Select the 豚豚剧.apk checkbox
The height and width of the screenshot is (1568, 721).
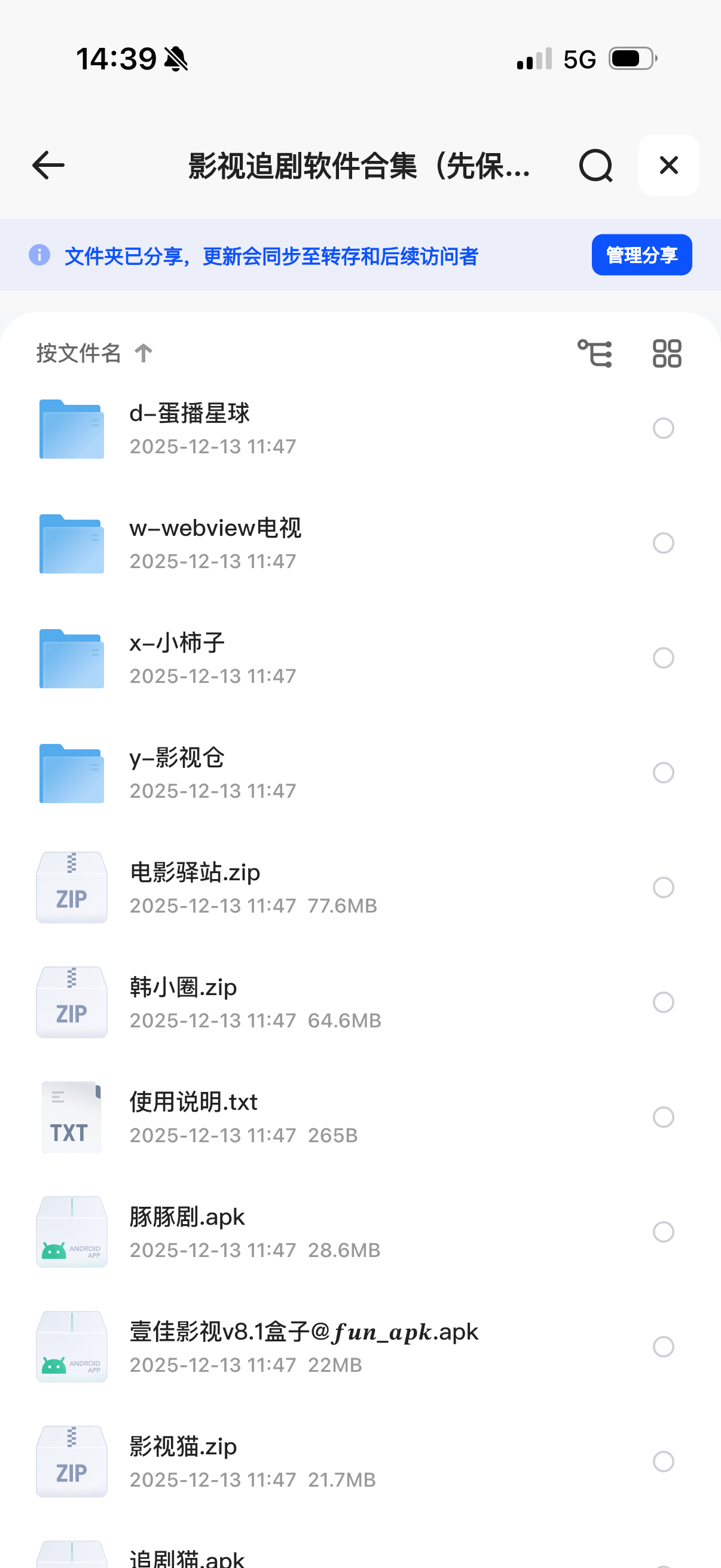(662, 1232)
